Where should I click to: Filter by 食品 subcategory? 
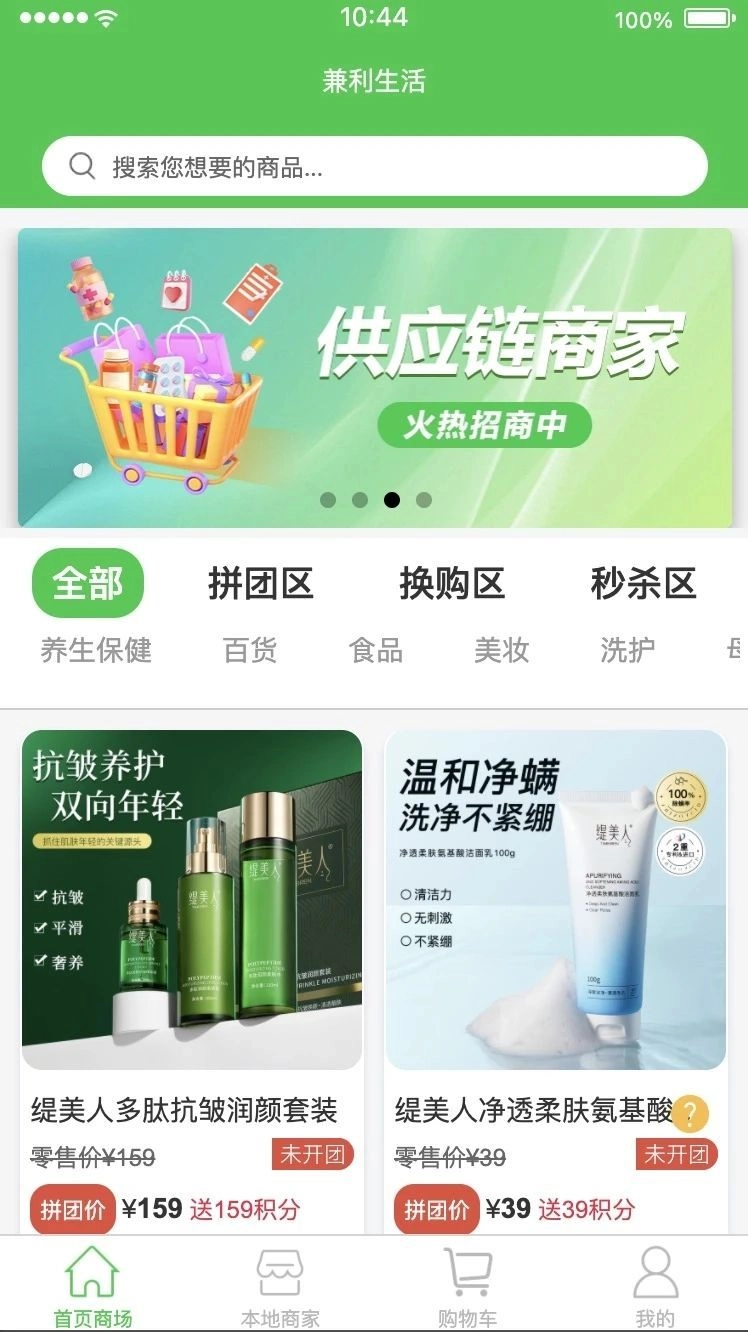[376, 650]
